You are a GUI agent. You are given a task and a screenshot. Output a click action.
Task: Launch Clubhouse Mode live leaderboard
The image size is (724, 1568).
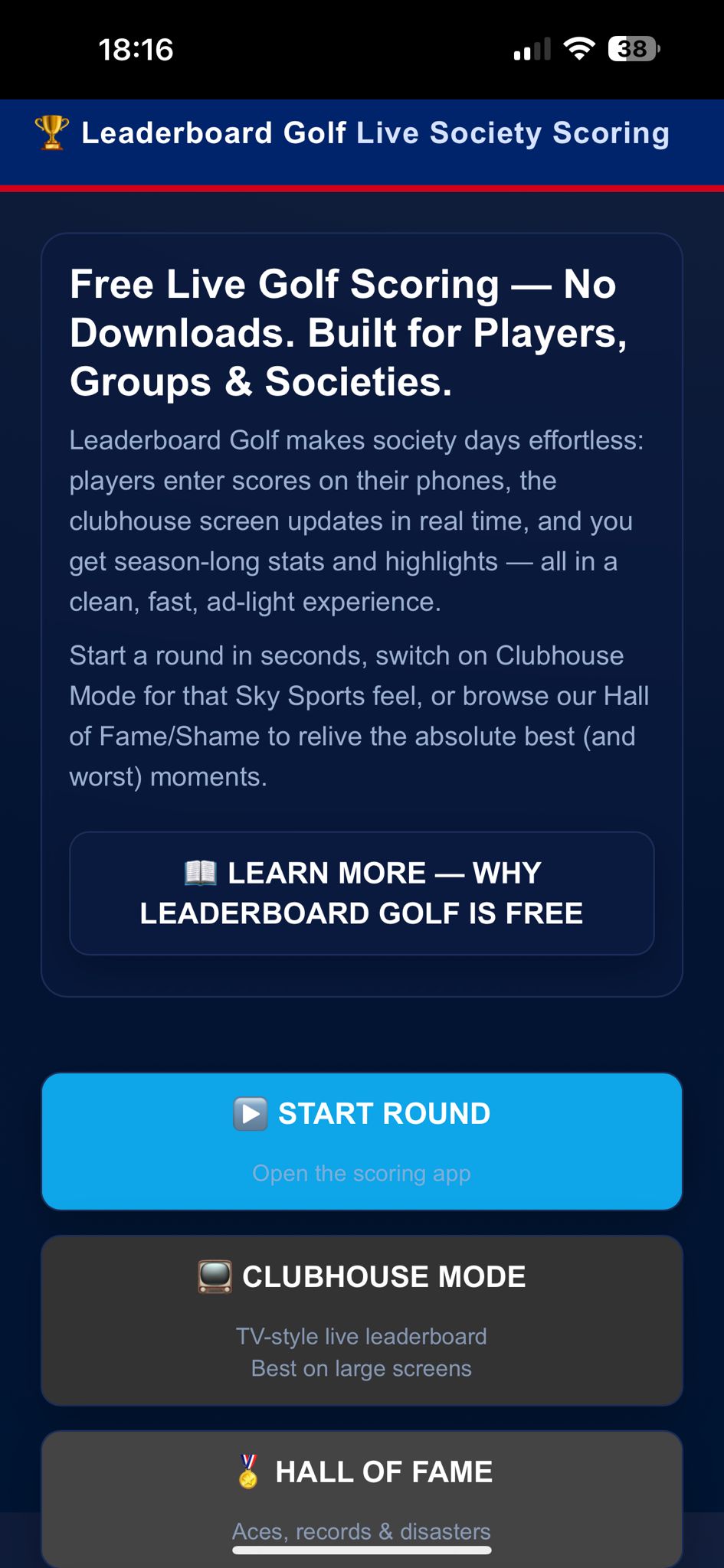(x=362, y=1319)
